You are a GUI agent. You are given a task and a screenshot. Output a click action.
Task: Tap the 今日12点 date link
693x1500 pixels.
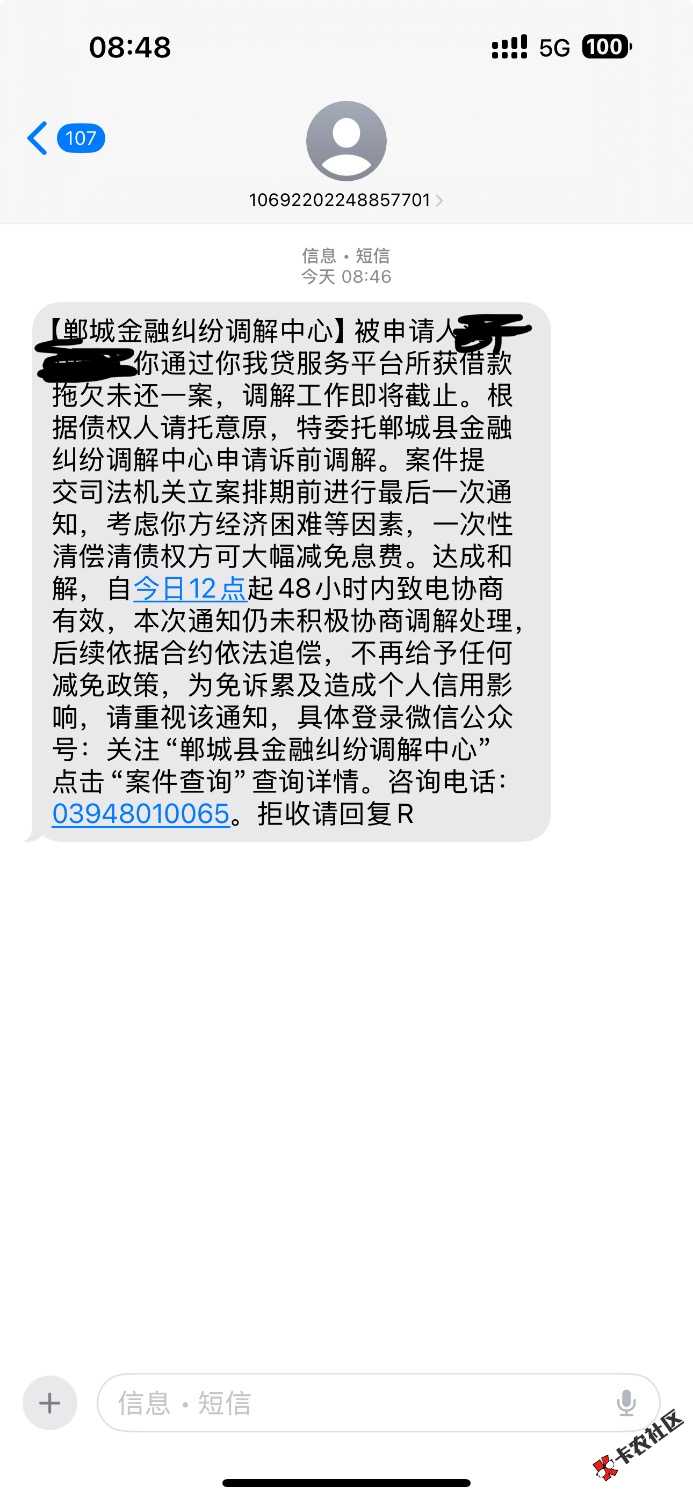(x=190, y=587)
